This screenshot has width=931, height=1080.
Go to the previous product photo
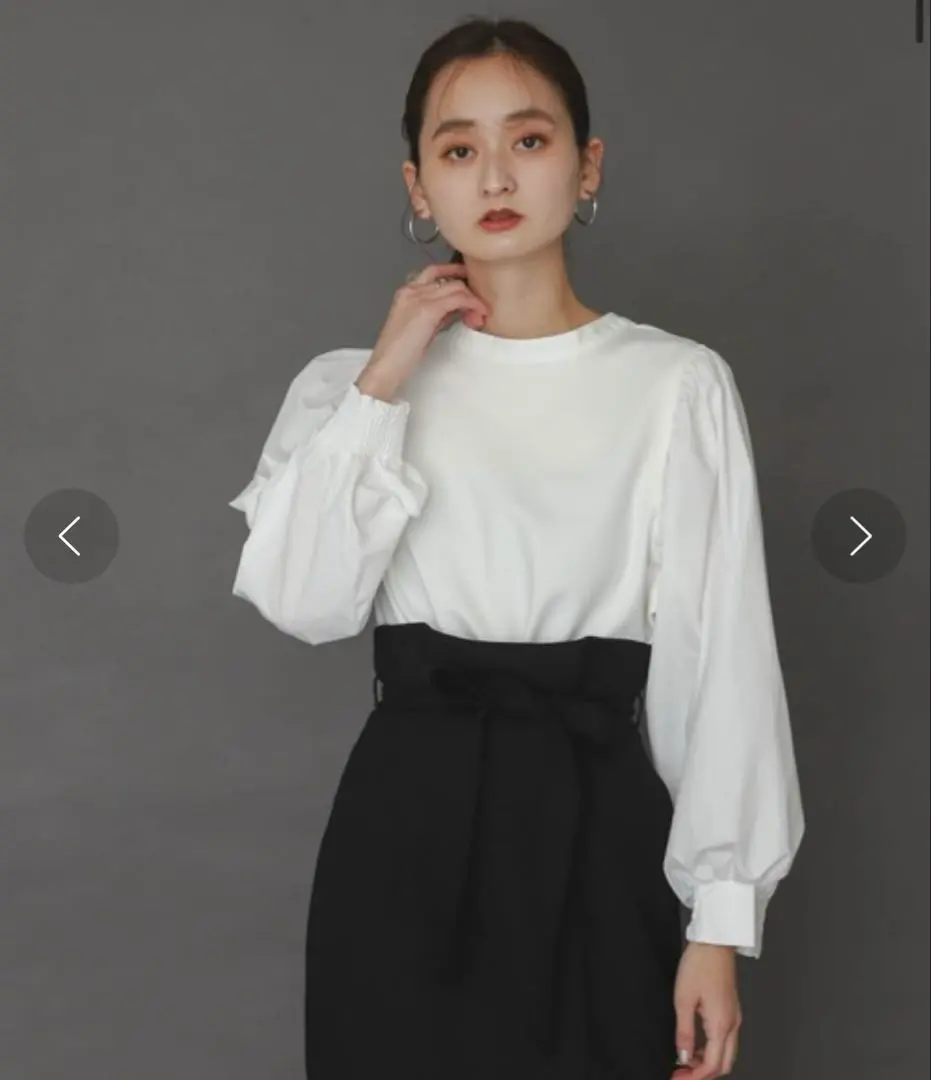(71, 536)
